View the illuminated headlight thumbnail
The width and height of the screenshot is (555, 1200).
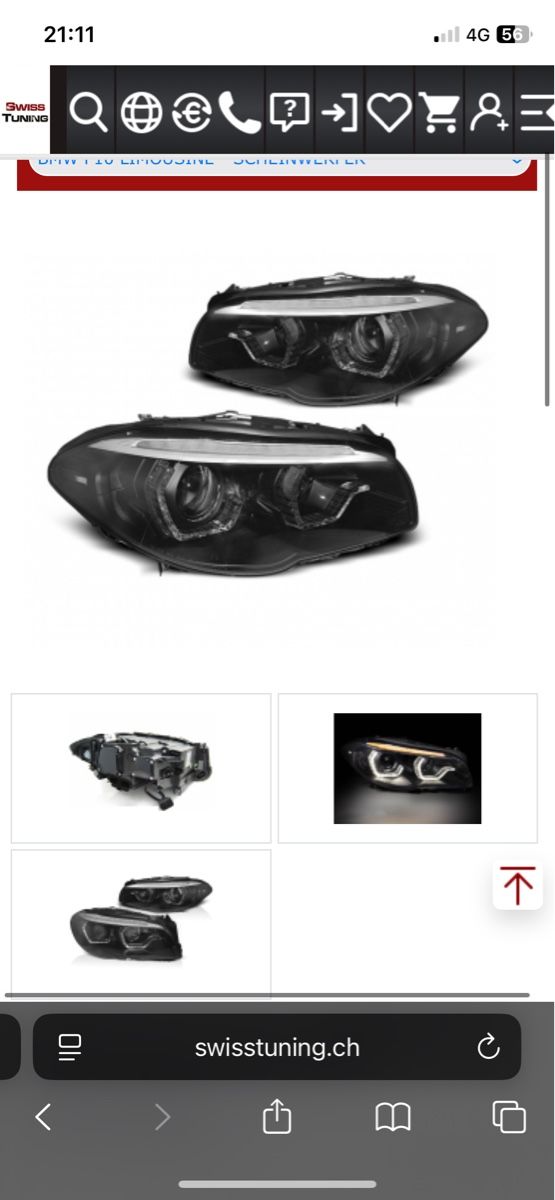pyautogui.click(x=408, y=768)
